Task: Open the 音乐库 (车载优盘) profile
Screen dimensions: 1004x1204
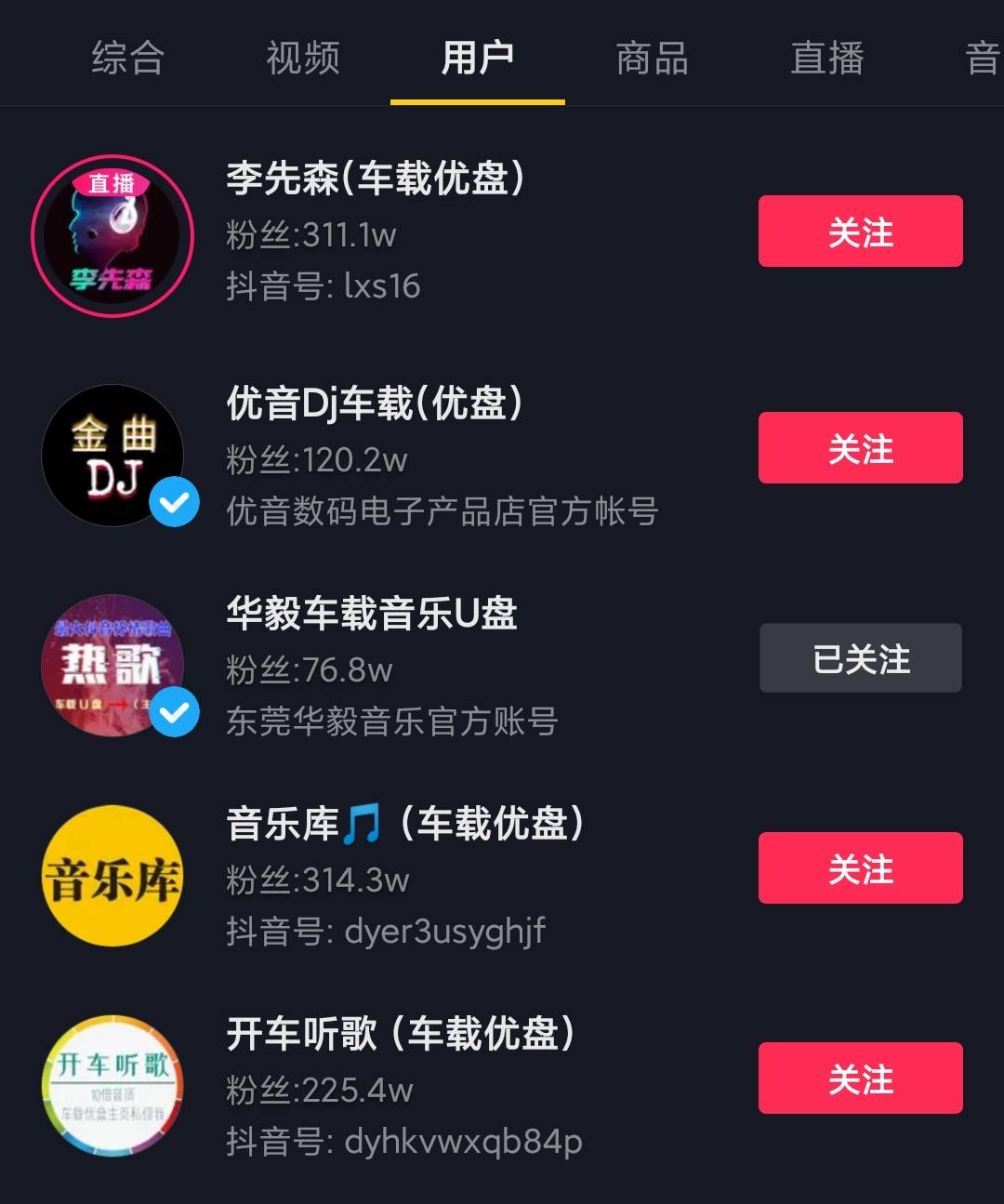Action: (x=405, y=824)
